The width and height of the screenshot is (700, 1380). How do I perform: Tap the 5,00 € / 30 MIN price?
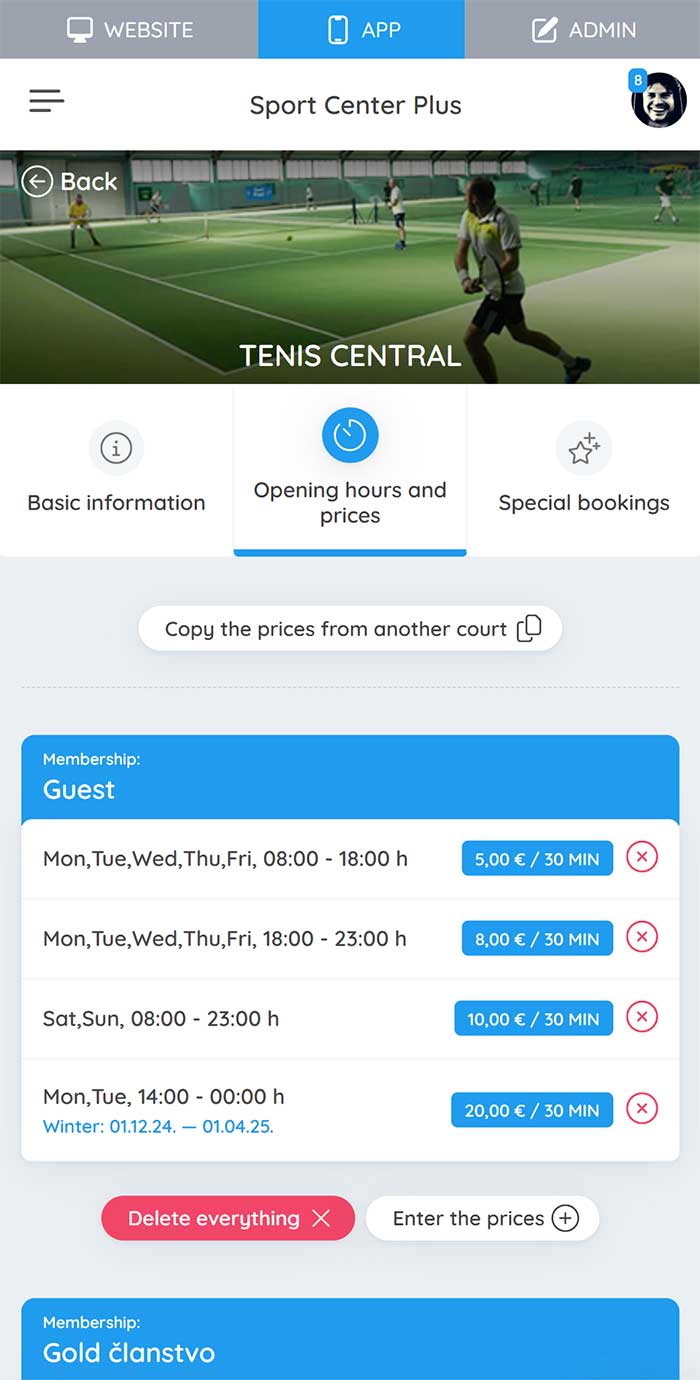[x=537, y=859]
